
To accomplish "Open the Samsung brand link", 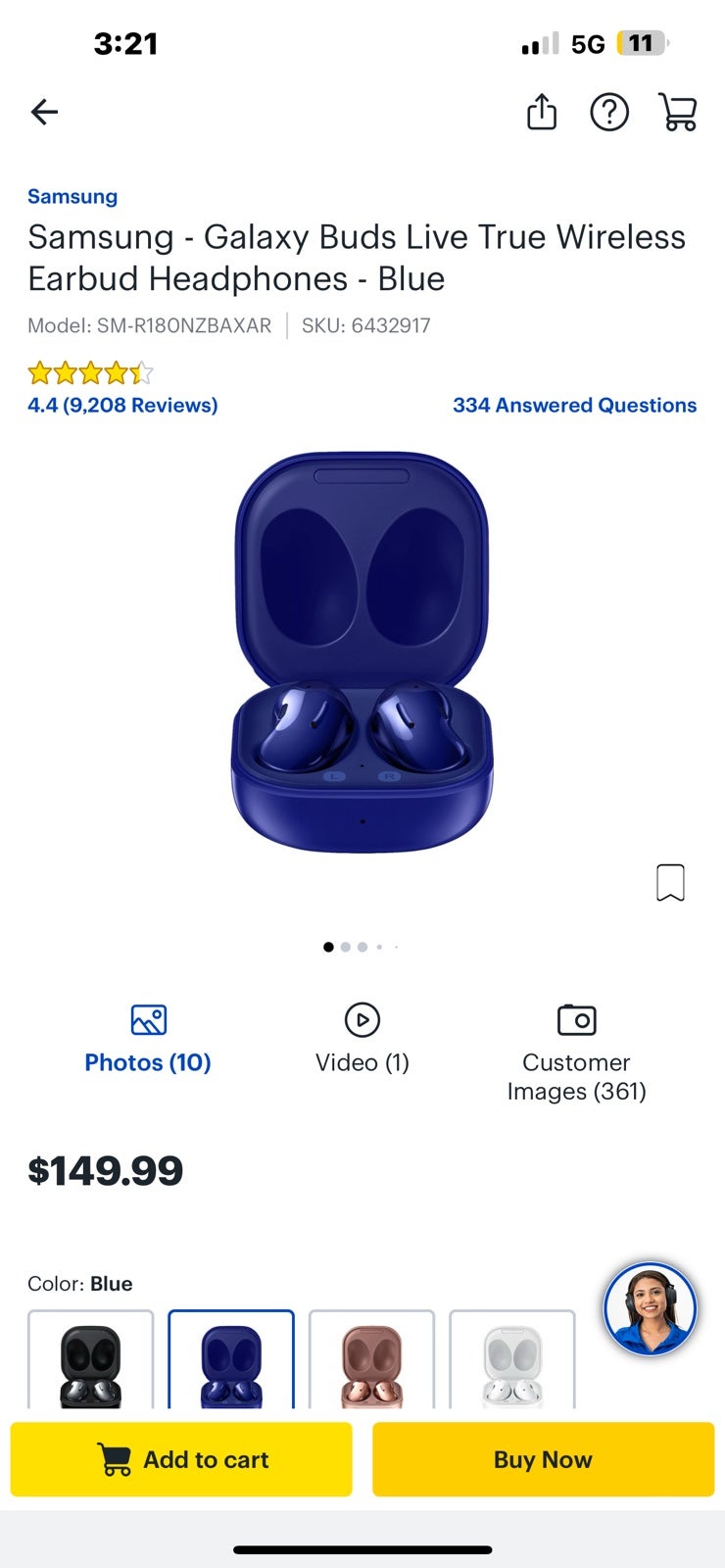I will [72, 196].
